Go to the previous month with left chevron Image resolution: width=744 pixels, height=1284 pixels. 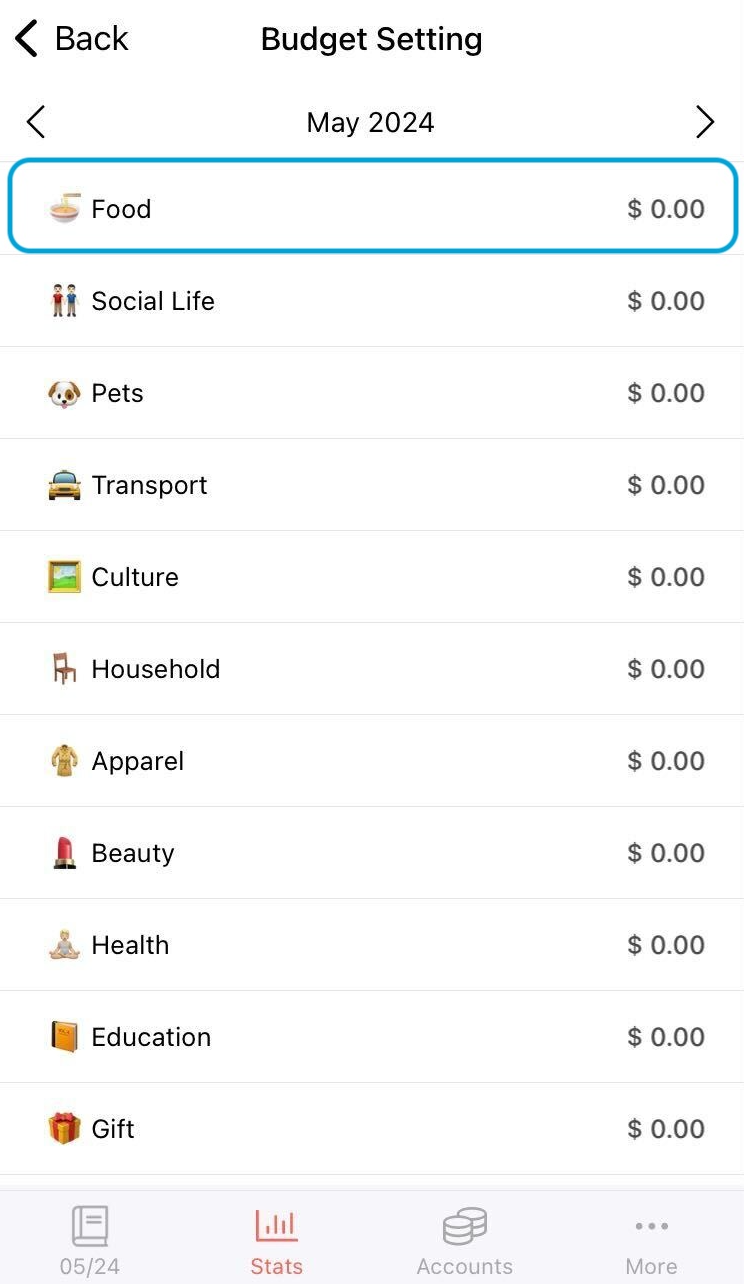tap(35, 122)
